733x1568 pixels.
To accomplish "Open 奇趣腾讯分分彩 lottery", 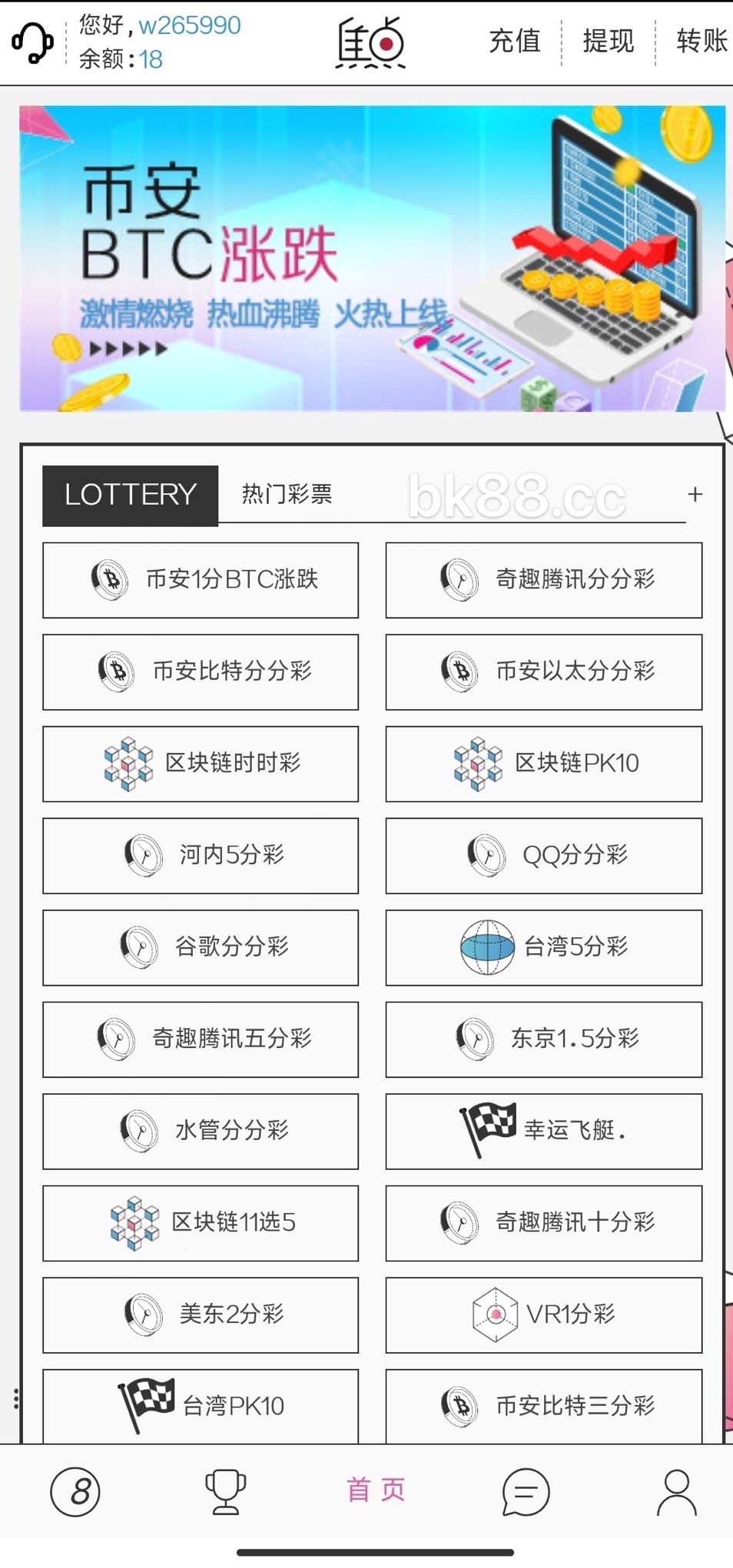I will (543, 580).
